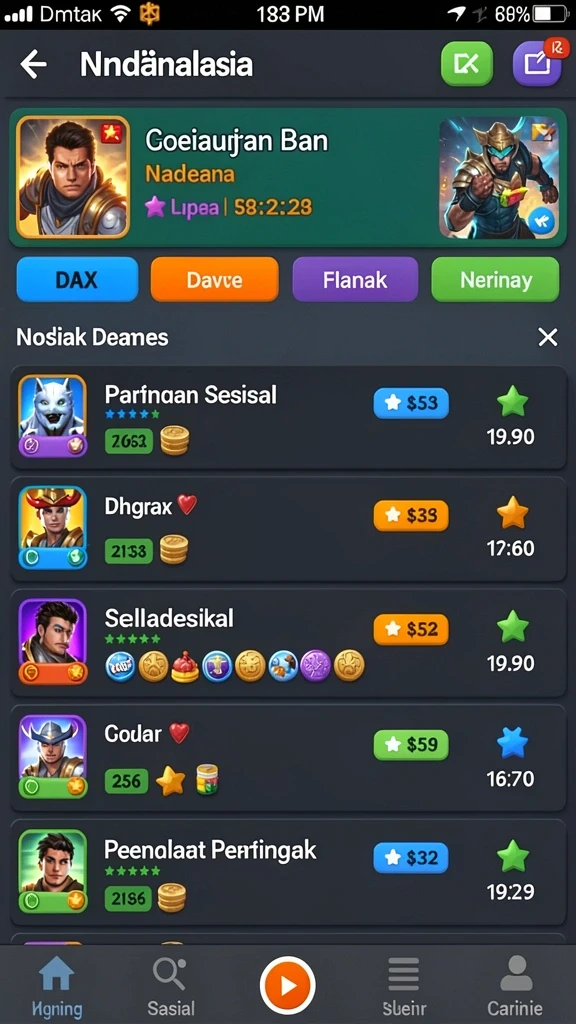Select the purple Flanak button
This screenshot has width=576, height=1024.
pos(355,280)
